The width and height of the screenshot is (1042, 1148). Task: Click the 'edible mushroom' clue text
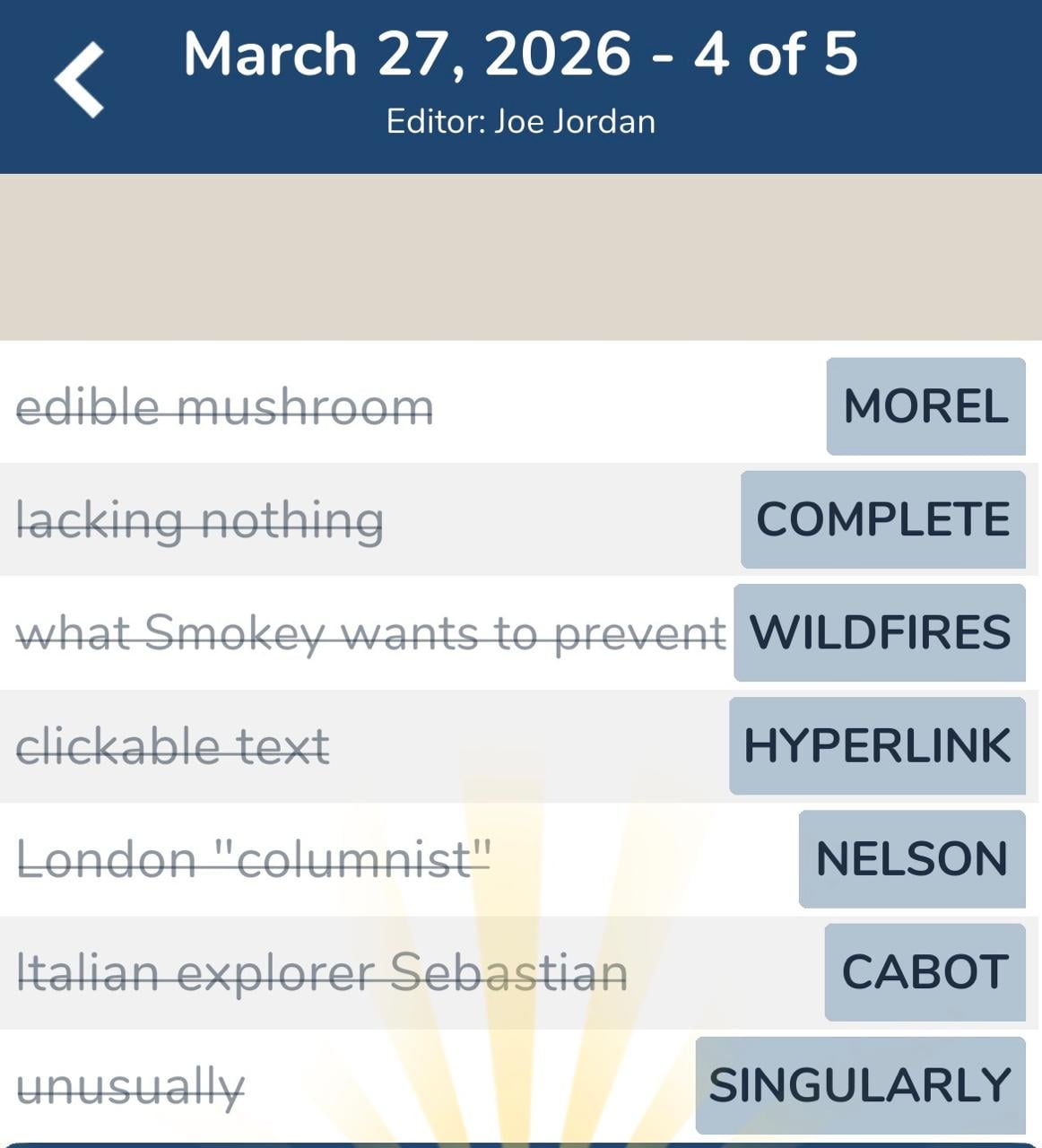pyautogui.click(x=226, y=405)
